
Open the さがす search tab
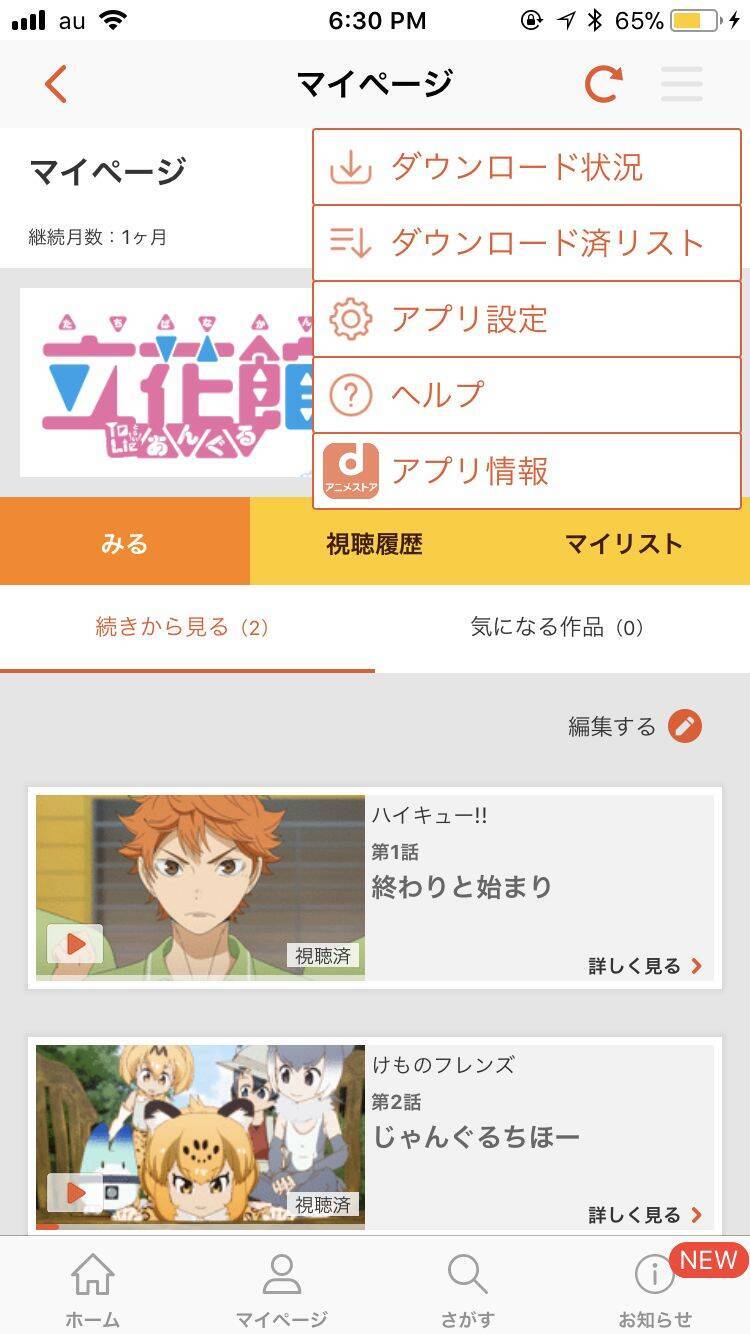click(x=467, y=1288)
